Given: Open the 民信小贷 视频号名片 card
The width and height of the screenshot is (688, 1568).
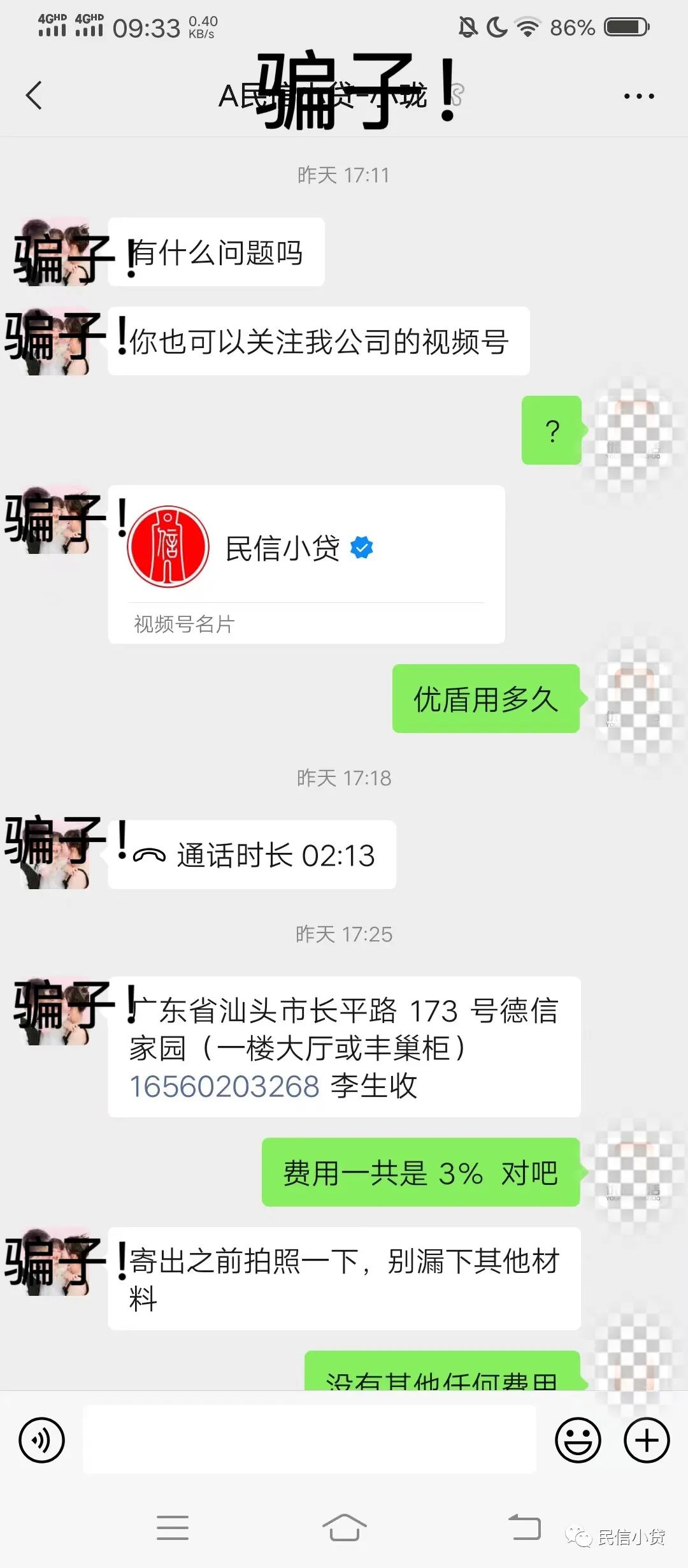Looking at the screenshot, I should (306, 564).
